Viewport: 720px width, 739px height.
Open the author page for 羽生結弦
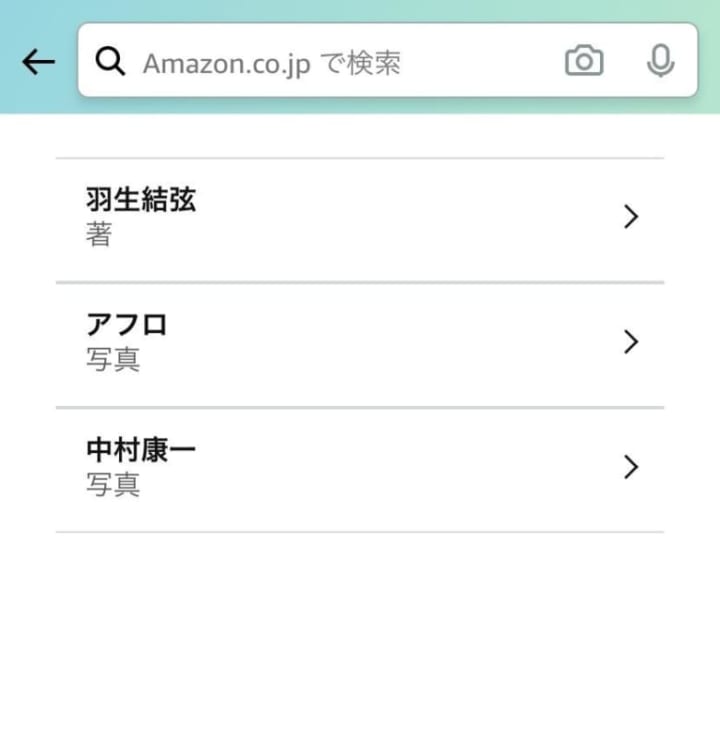[x=359, y=217]
